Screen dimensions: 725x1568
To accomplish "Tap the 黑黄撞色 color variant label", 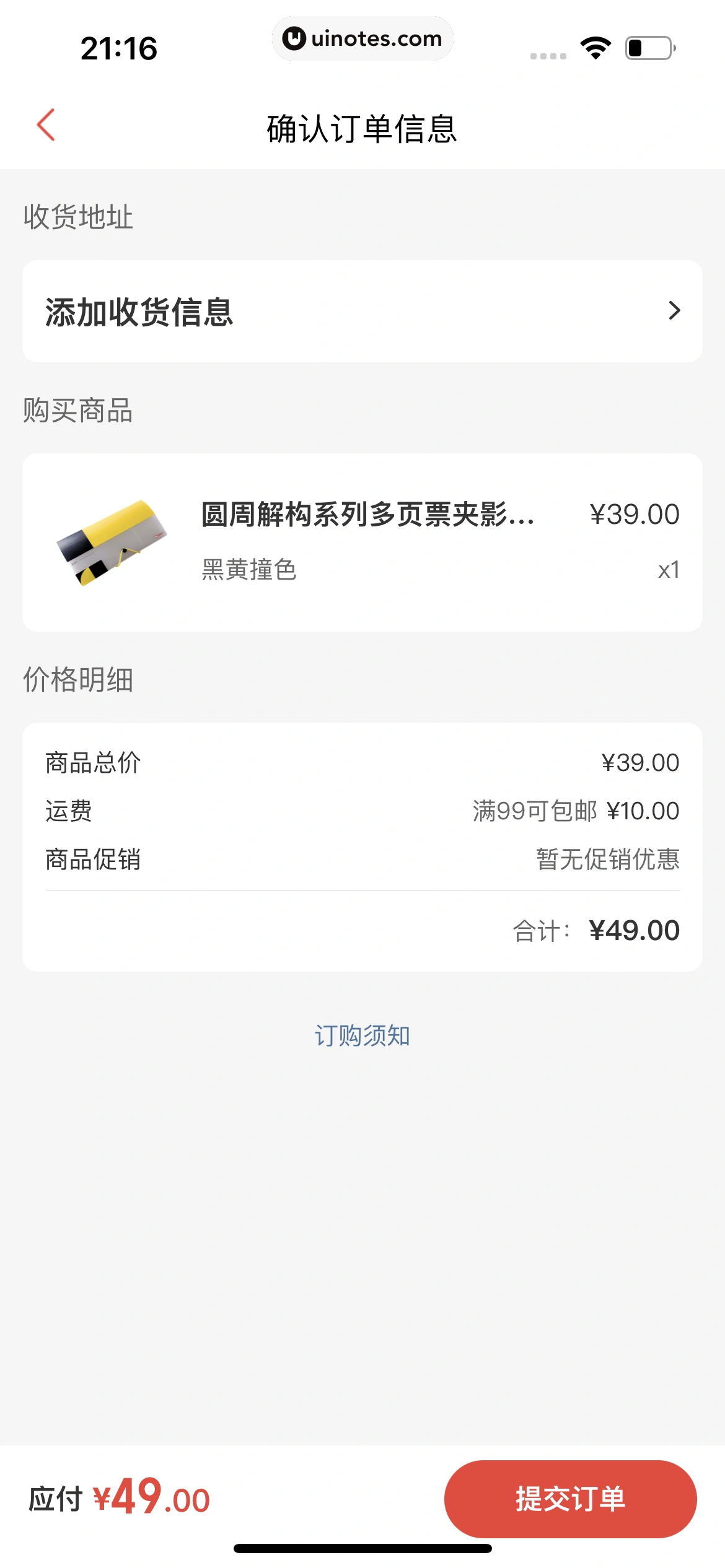I will pyautogui.click(x=248, y=571).
